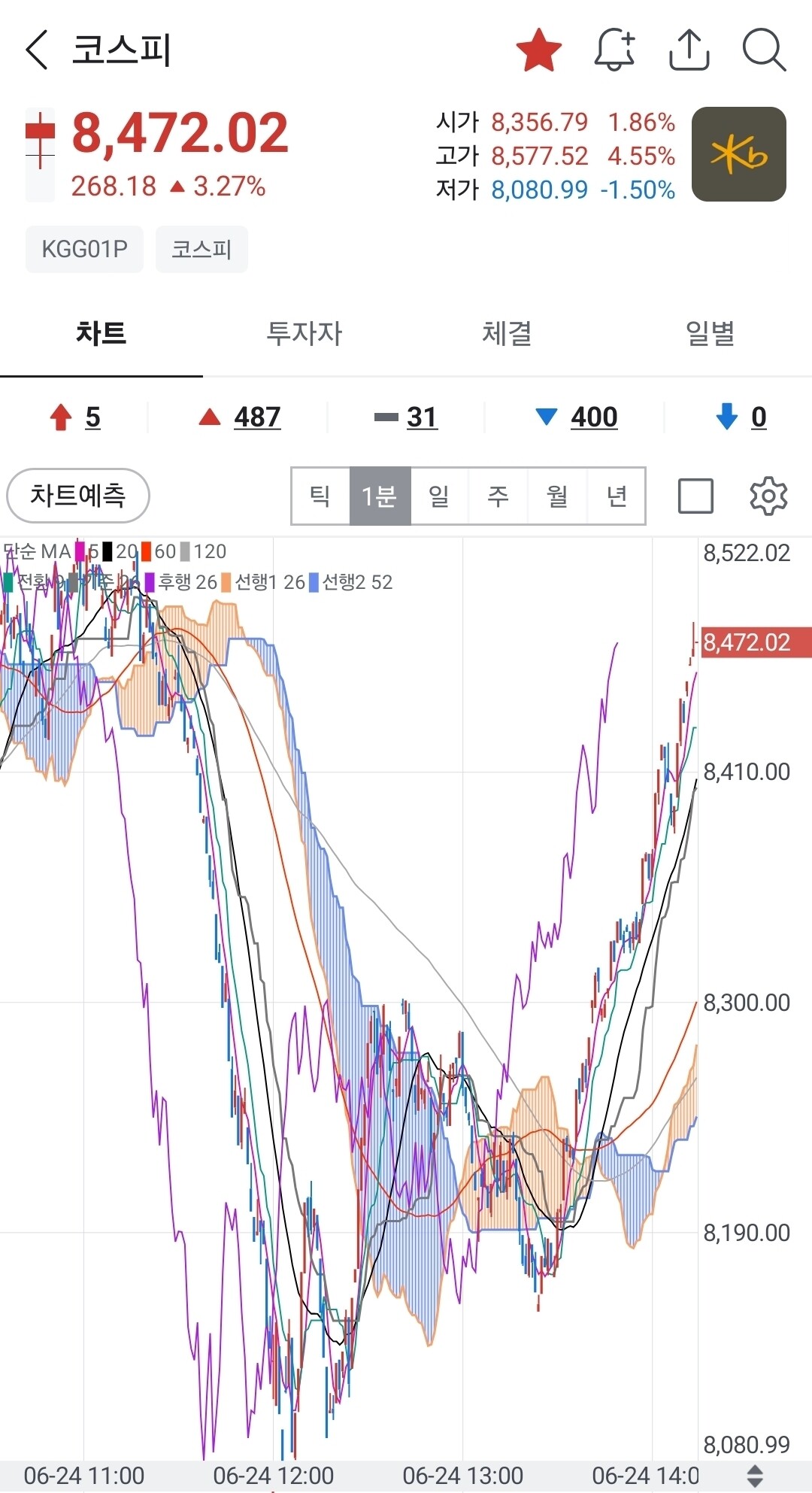Toggle the red favorite star

[x=539, y=50]
